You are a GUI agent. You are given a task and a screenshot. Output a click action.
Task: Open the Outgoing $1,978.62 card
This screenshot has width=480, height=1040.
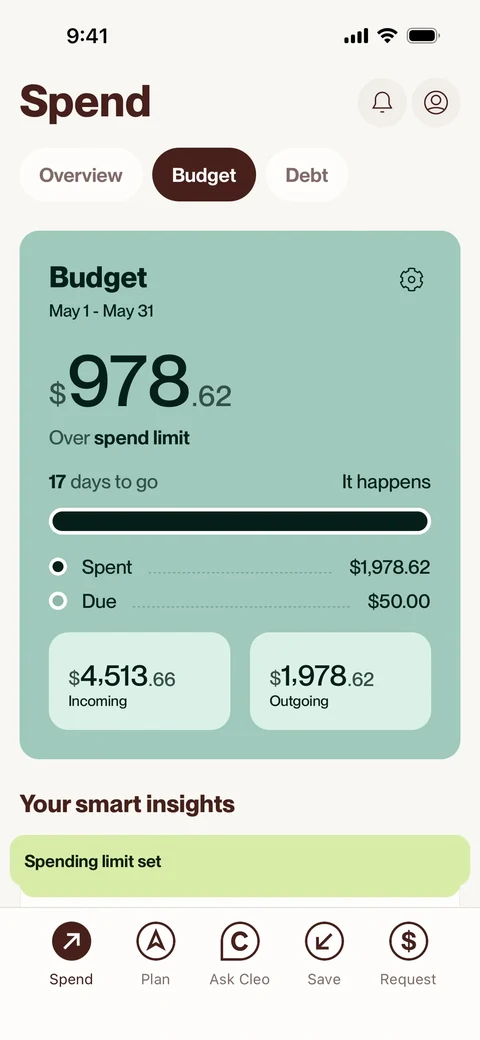tap(340, 681)
